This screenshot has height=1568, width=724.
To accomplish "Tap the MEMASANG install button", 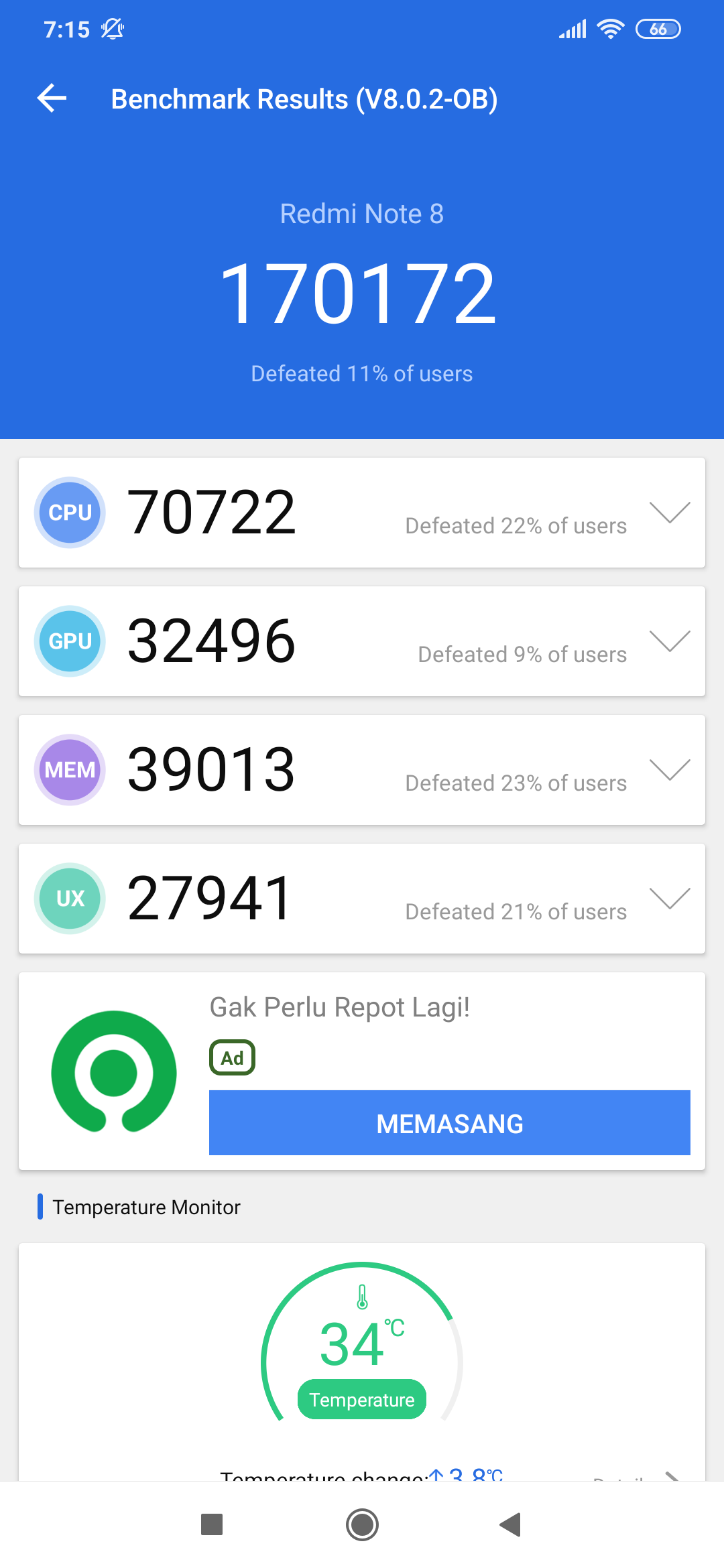I will coord(449,1123).
